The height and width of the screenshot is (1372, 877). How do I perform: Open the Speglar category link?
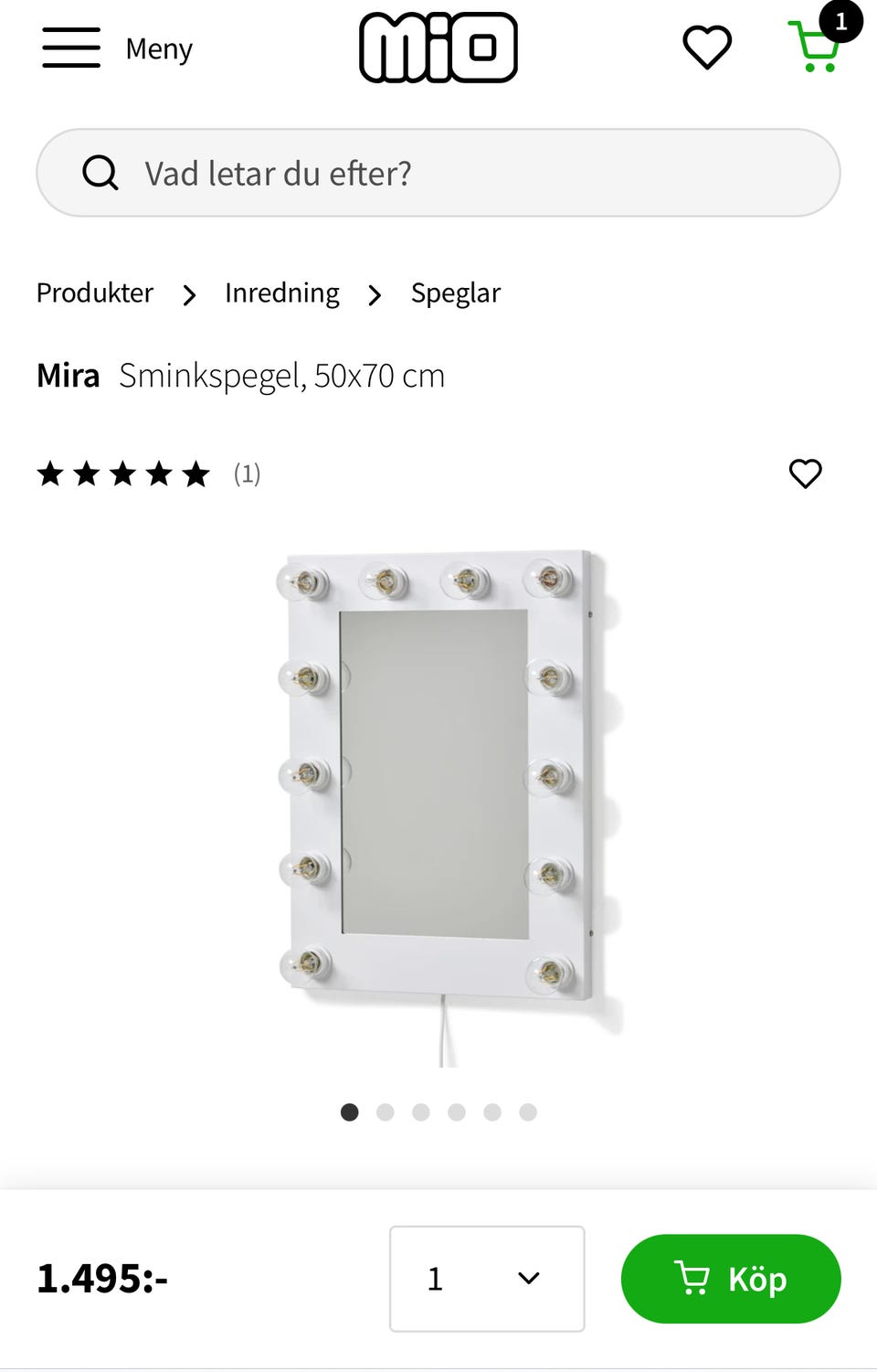(456, 293)
